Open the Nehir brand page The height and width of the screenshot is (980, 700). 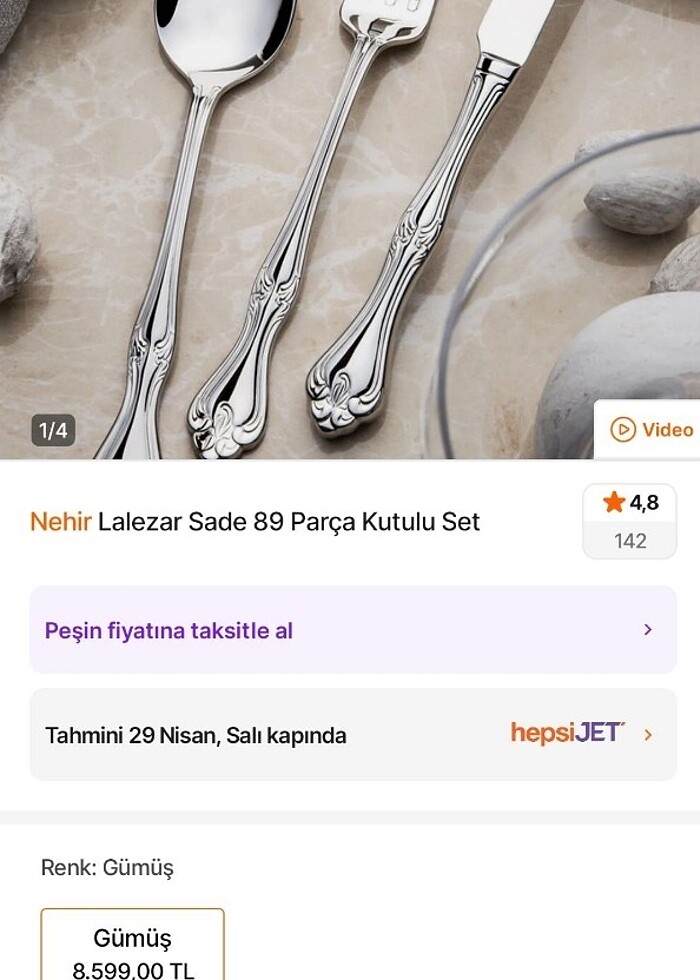click(x=61, y=521)
